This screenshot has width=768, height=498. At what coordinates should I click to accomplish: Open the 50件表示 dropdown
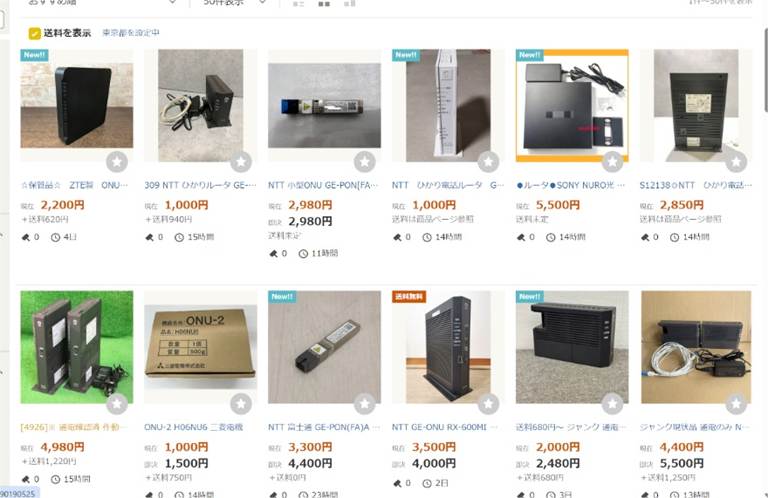[234, 3]
